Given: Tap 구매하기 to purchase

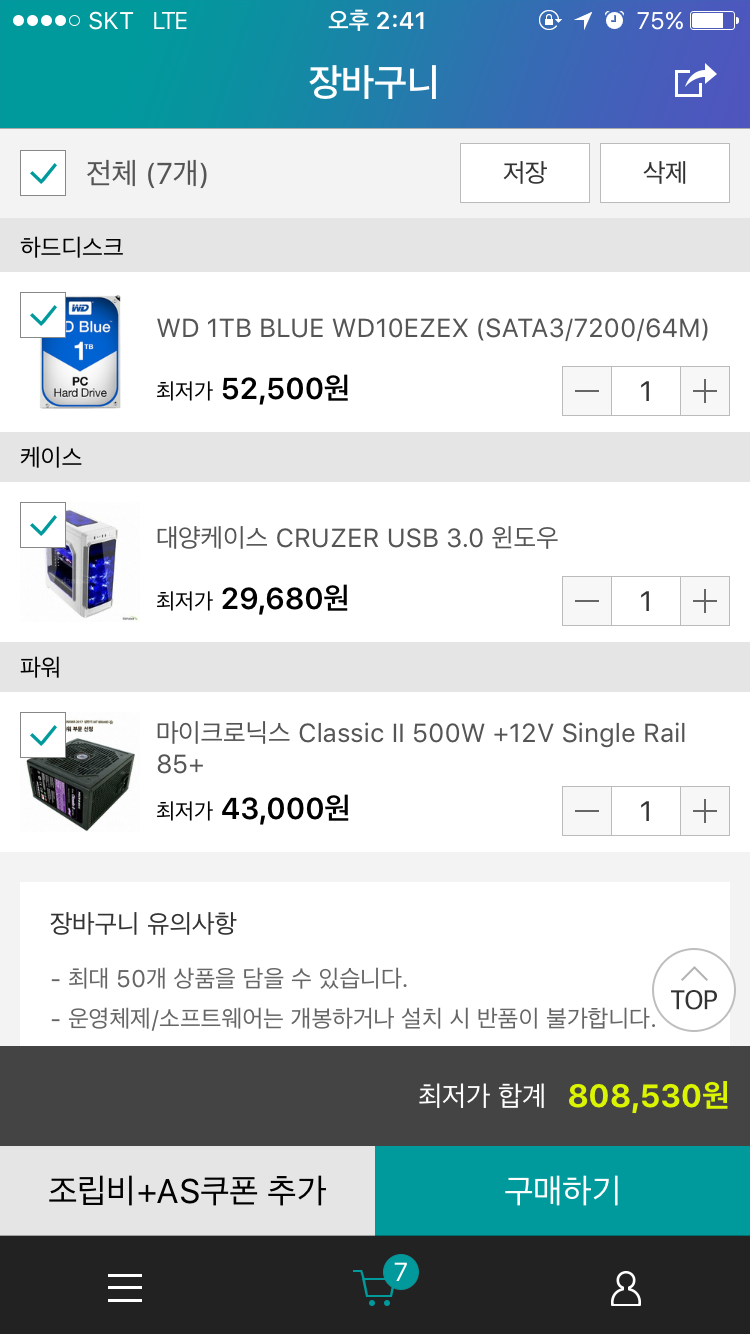Looking at the screenshot, I should point(562,1191).
